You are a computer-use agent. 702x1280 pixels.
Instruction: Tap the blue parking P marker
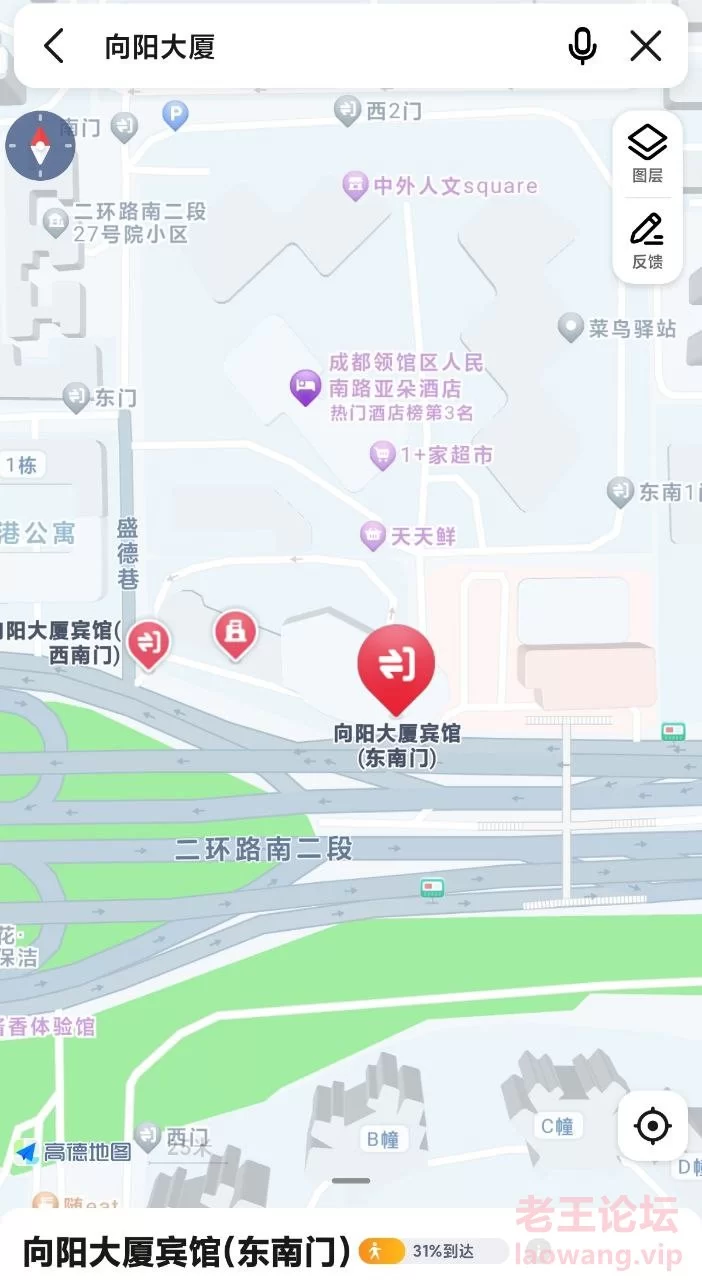[x=175, y=115]
